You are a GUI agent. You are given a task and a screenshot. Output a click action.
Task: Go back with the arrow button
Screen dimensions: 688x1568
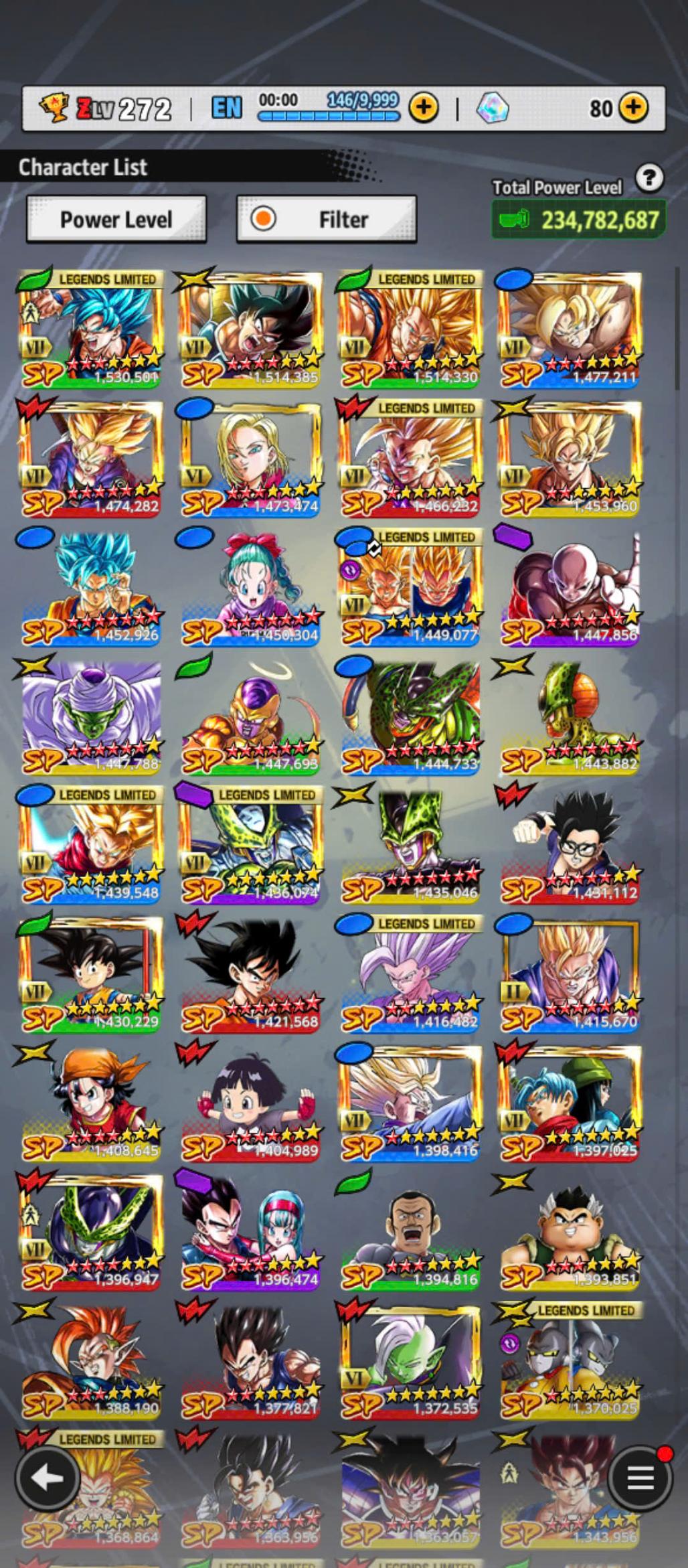(x=46, y=1478)
